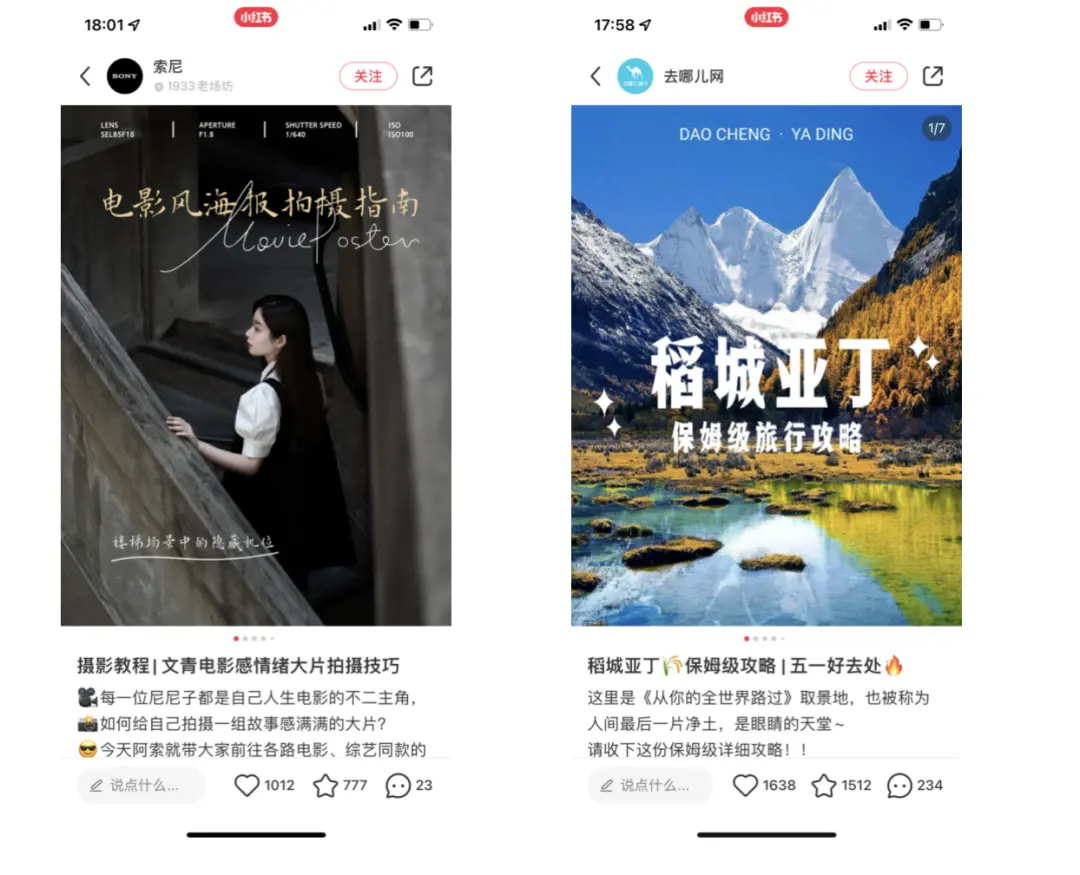Screen dimensions: 1080x875
Task: Open the 索尼 profile avatar
Action: [125, 76]
